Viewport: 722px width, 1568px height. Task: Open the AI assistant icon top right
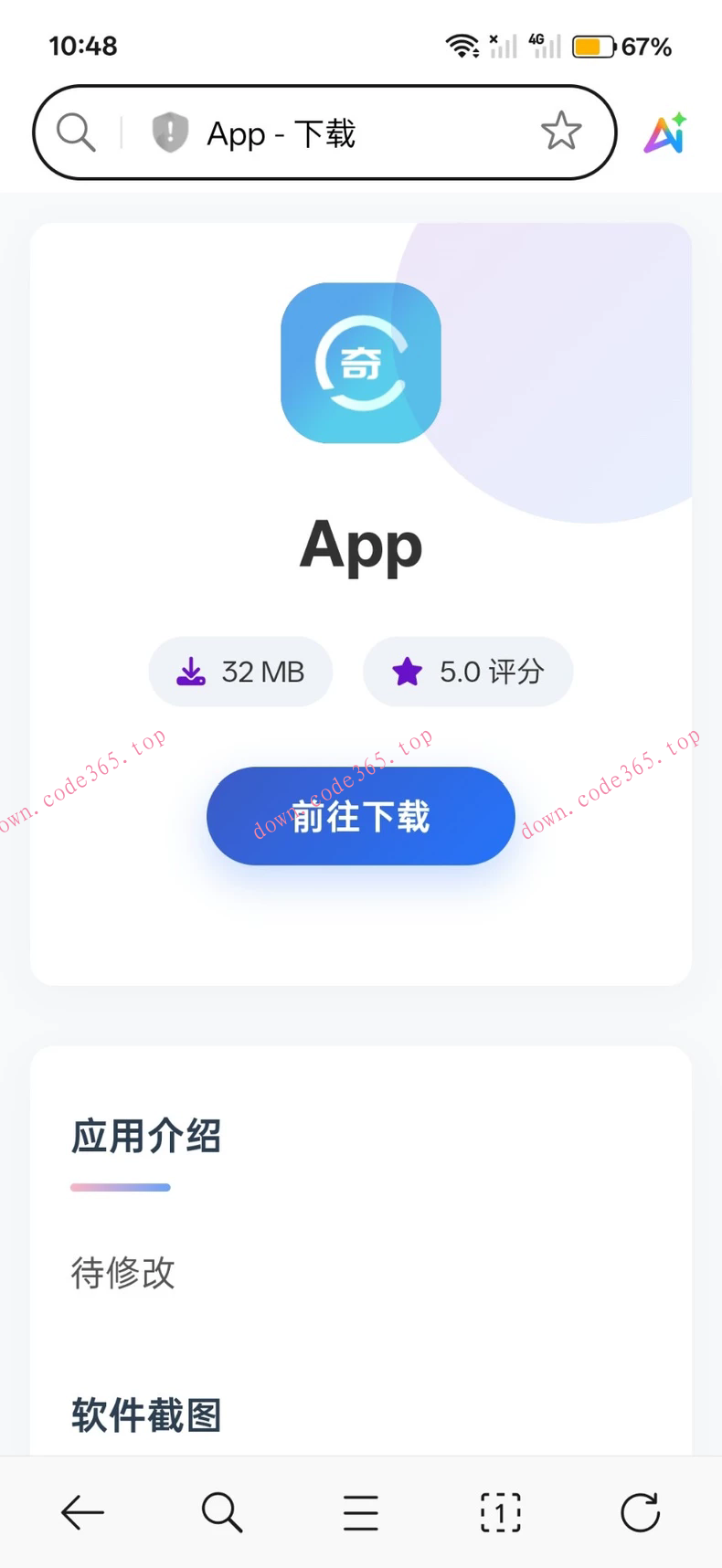pyautogui.click(x=664, y=133)
